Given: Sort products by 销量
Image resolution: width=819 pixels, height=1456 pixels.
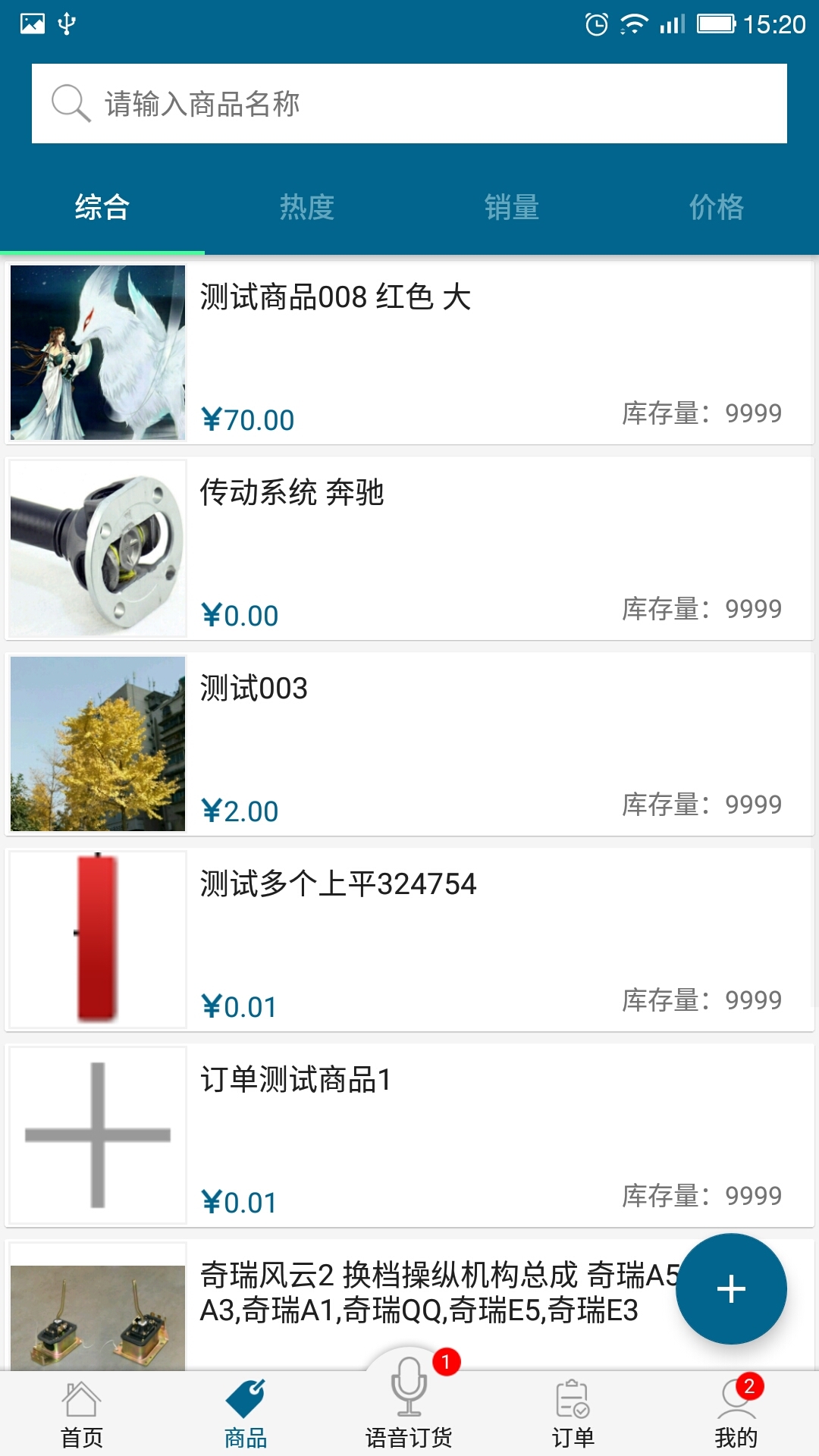Looking at the screenshot, I should [512, 207].
